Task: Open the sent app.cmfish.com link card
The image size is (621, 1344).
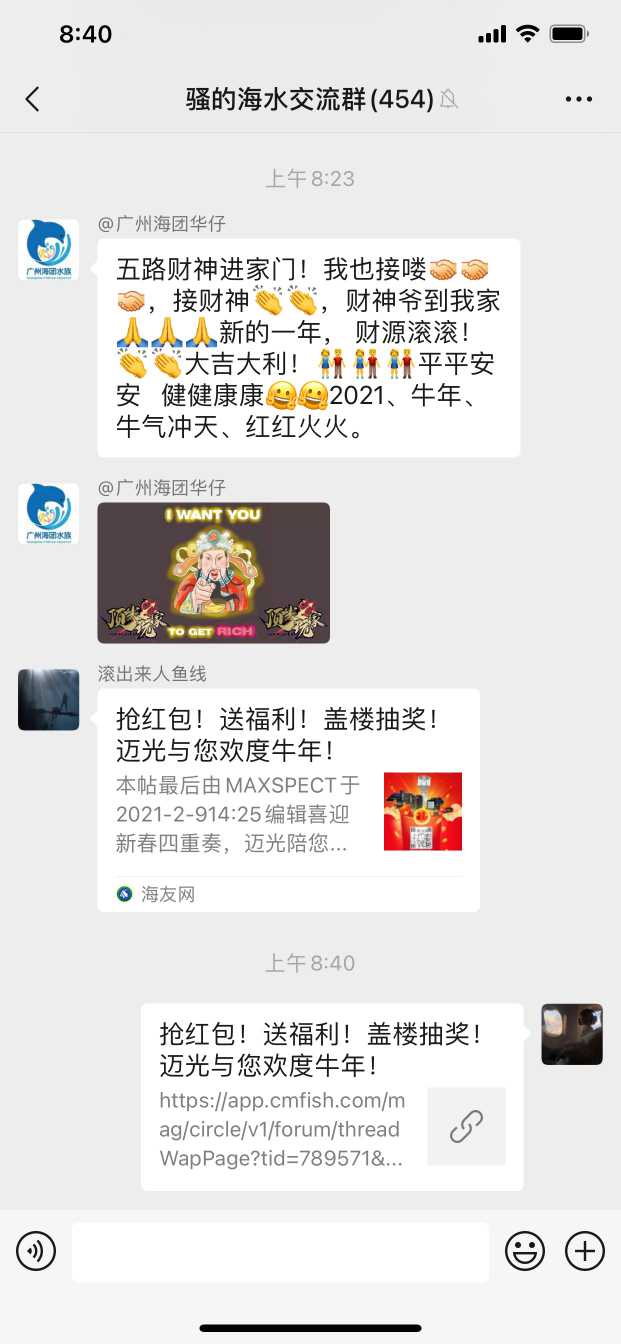Action: pos(331,1096)
